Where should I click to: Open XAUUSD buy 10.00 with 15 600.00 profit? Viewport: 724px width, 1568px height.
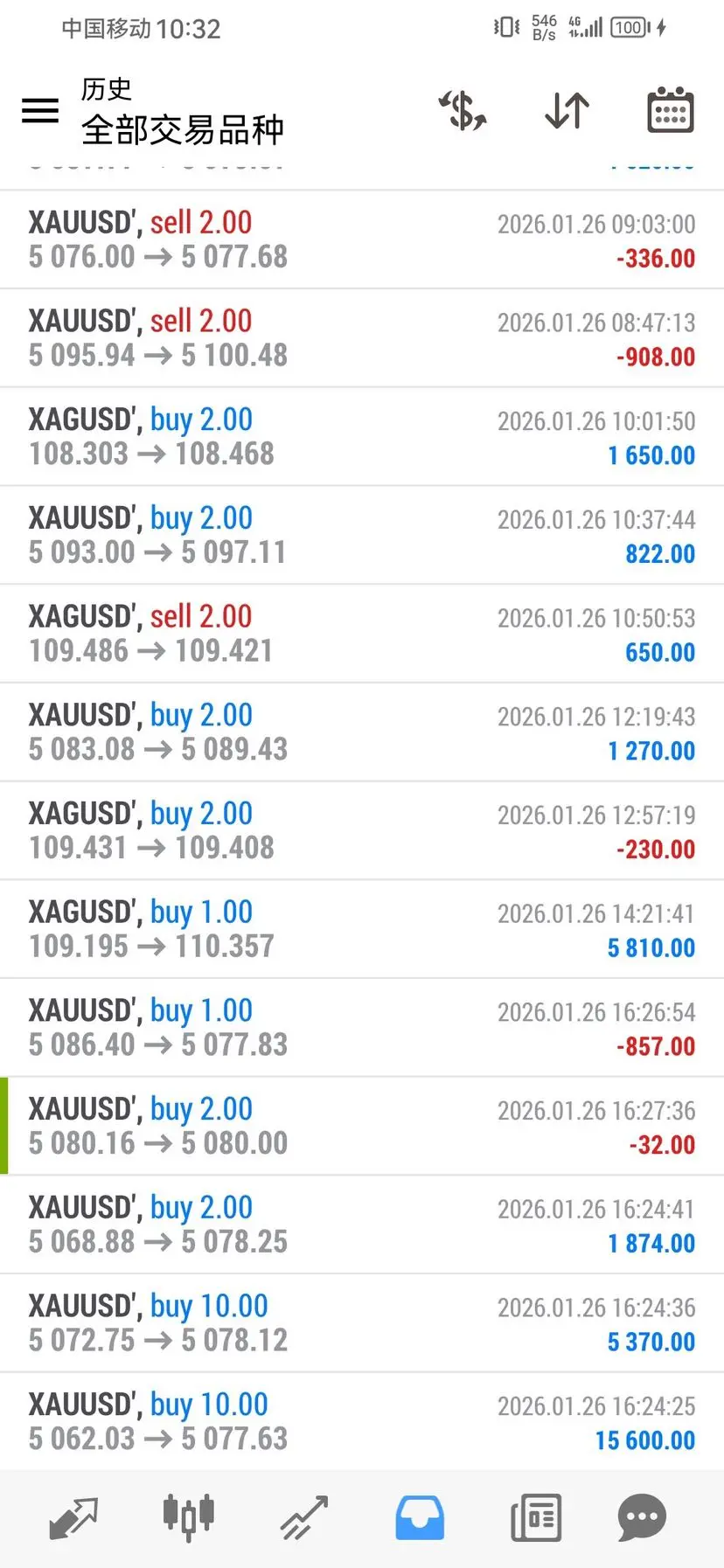(x=362, y=1421)
